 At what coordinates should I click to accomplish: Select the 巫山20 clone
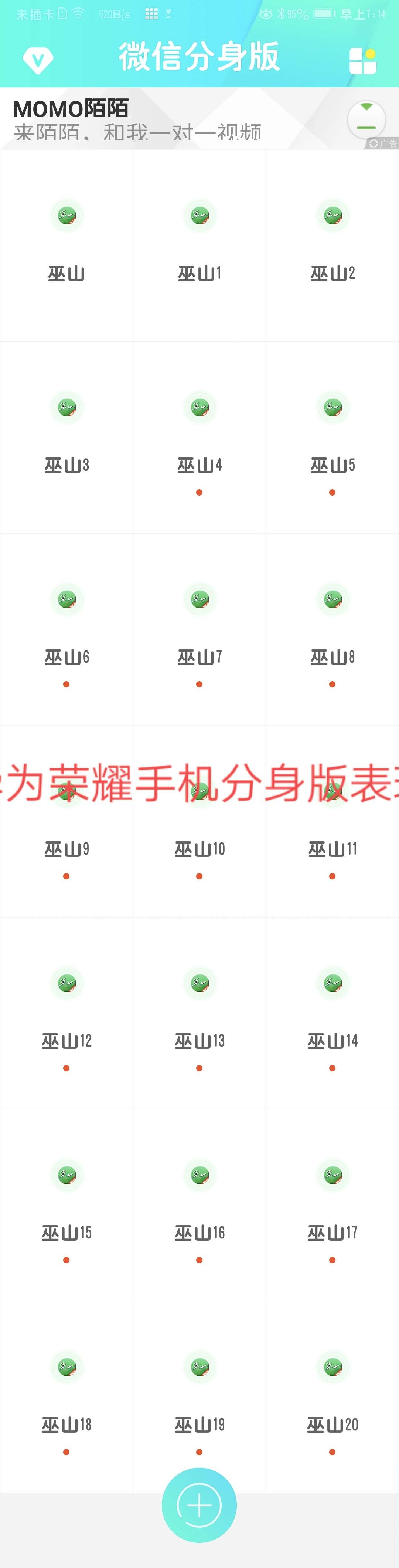332,1395
